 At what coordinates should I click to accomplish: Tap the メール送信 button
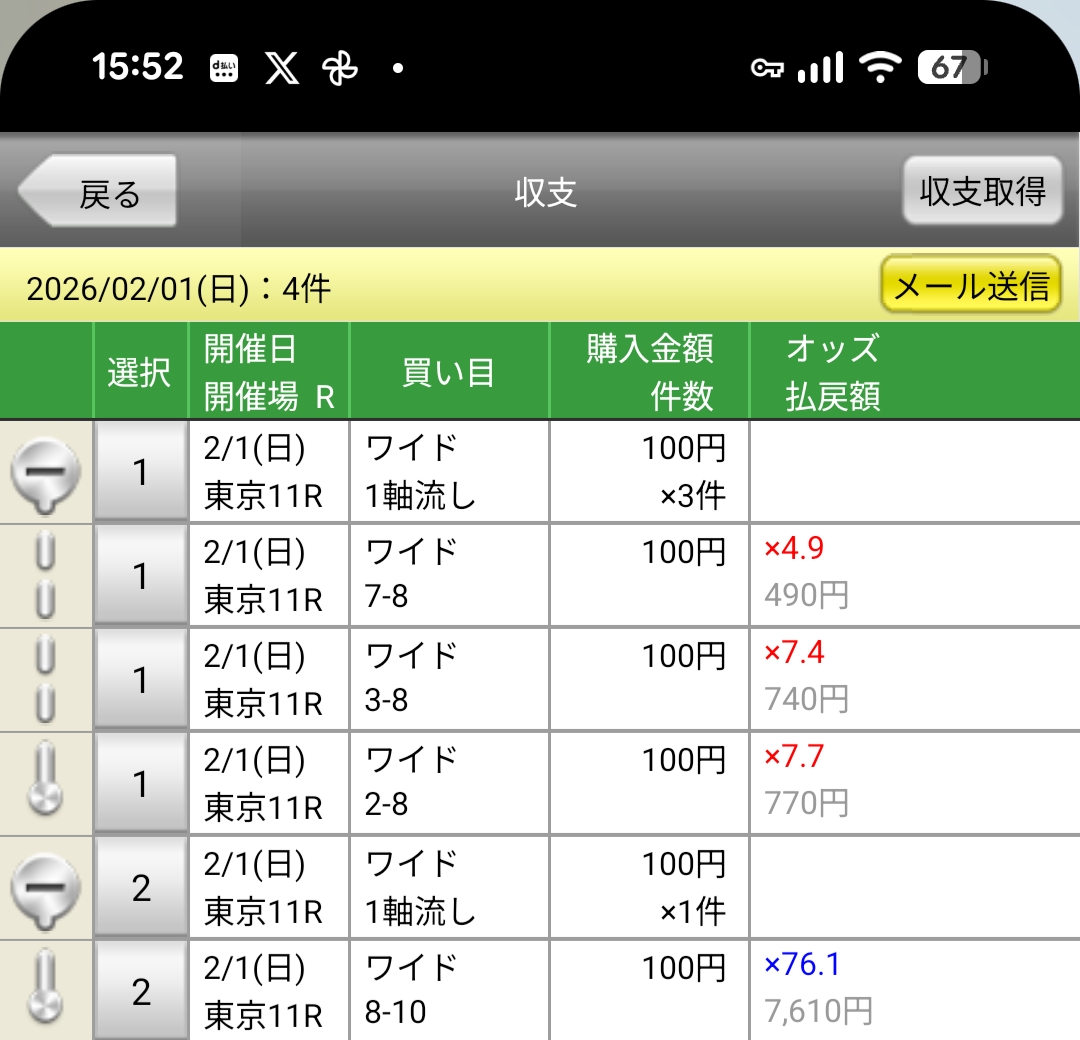tap(970, 286)
